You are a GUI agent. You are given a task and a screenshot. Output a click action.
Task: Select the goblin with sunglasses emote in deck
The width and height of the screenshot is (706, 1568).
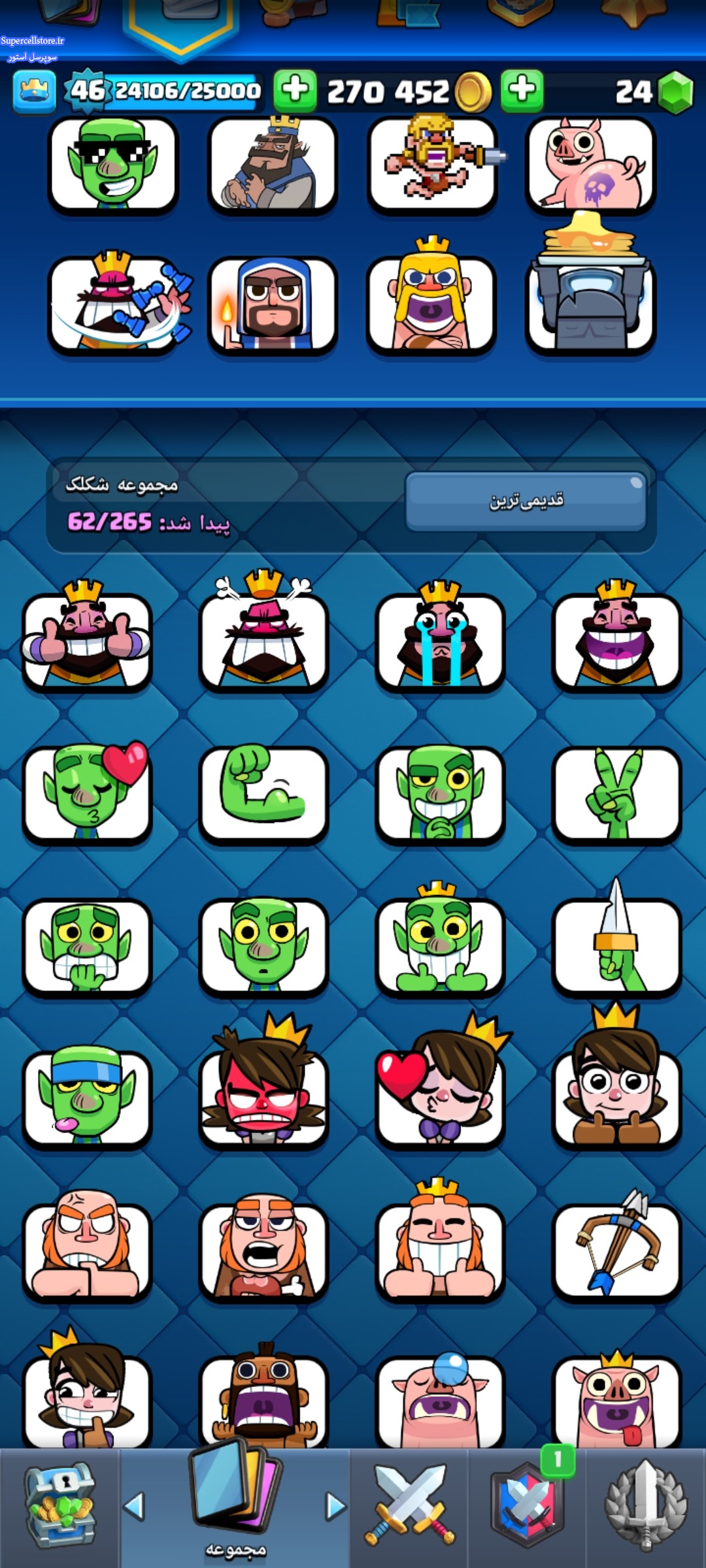point(113,164)
